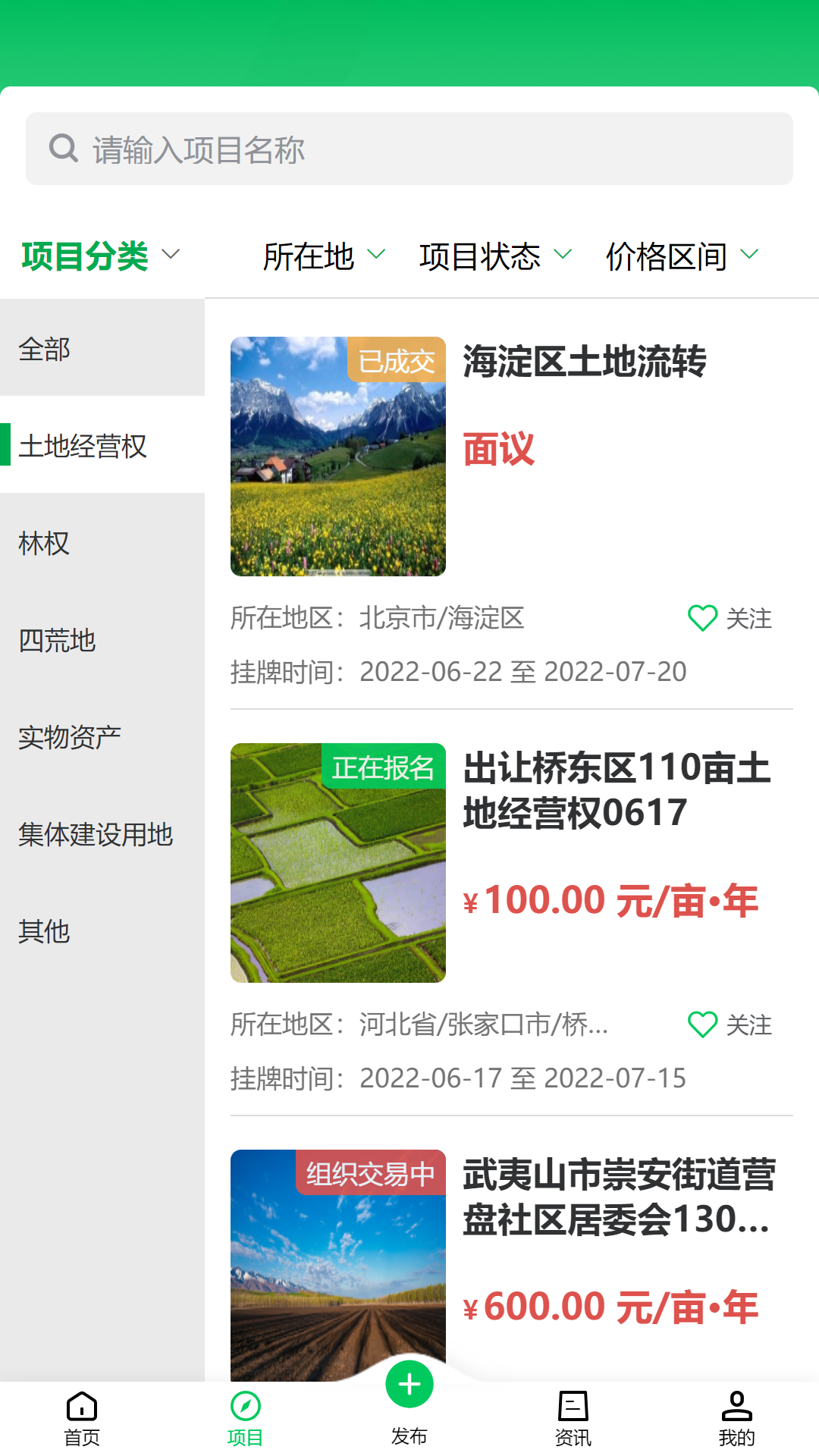Tap the heart icon beside 海淀区土地流转
Screen dimensions: 819x1456
[x=702, y=619]
